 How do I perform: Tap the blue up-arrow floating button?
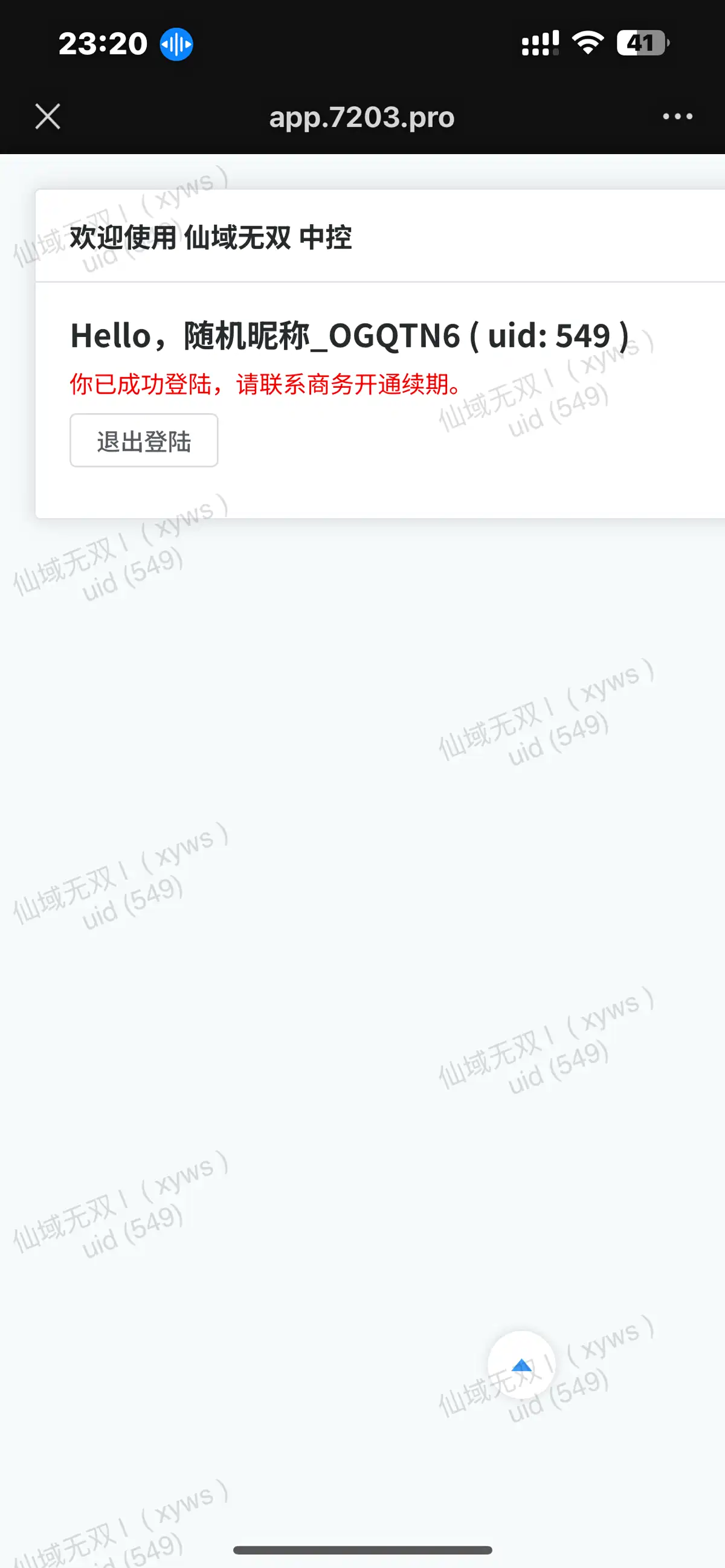[521, 1364]
